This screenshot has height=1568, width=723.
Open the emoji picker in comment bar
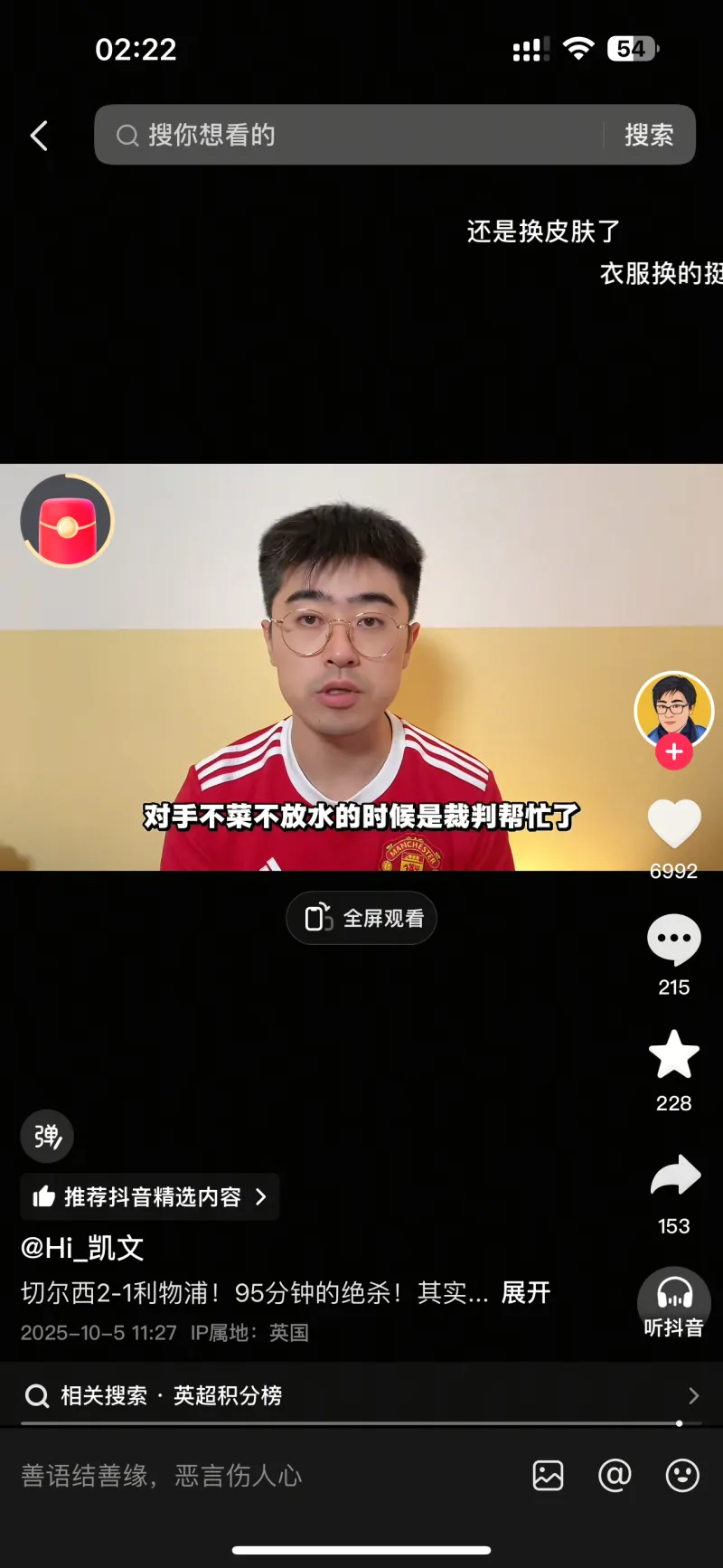point(682,1476)
